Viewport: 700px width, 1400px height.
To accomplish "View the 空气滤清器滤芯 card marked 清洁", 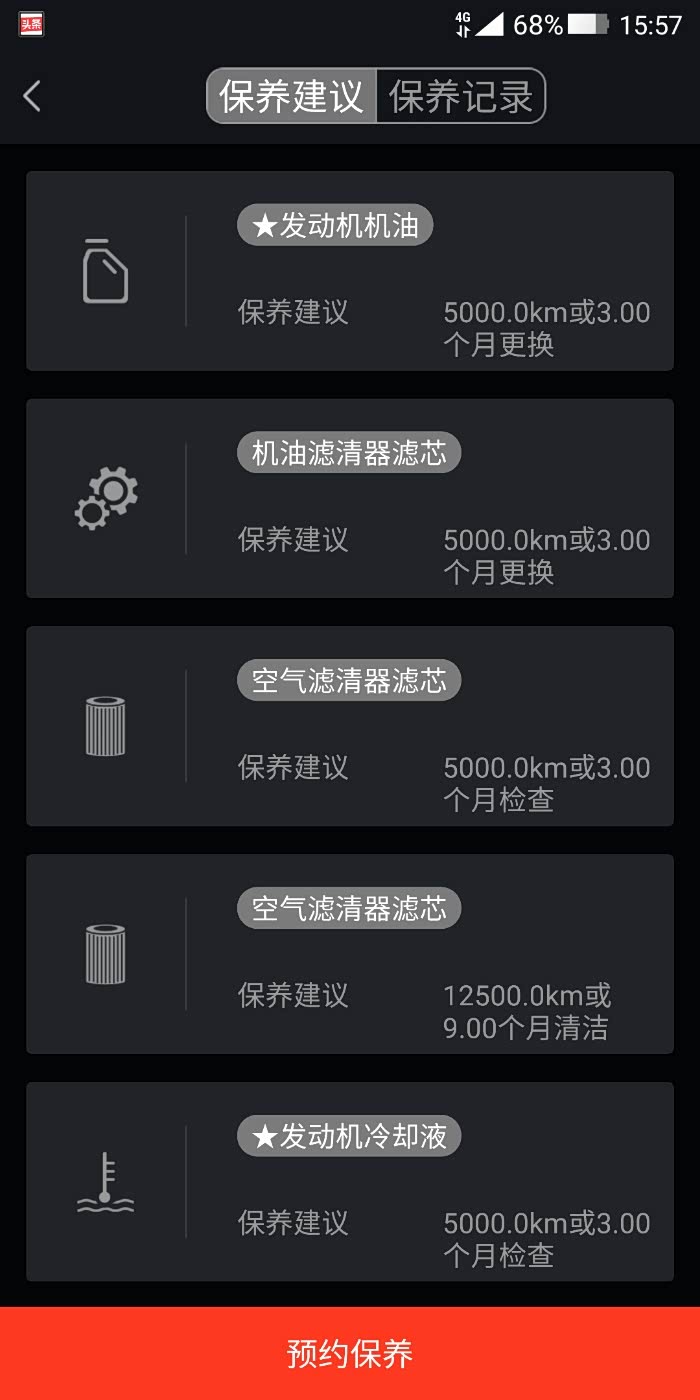I will tap(350, 954).
